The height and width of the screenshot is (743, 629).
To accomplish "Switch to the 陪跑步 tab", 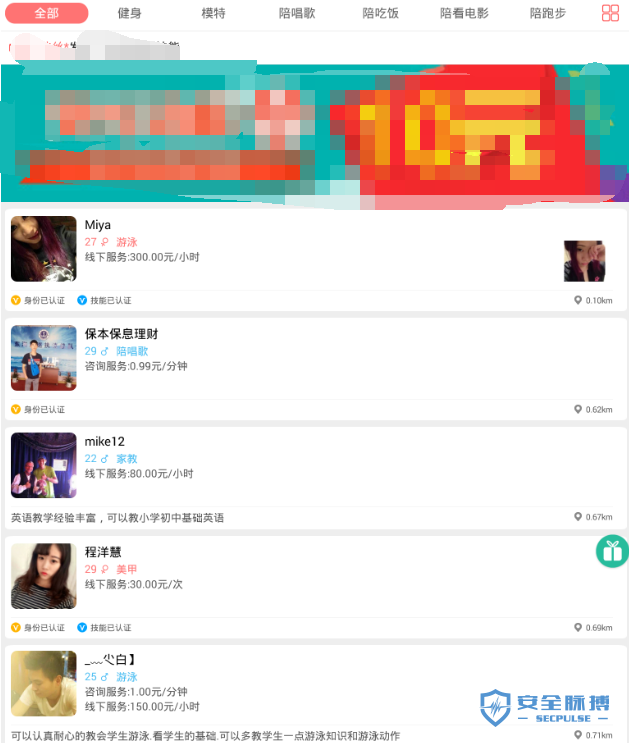I will pyautogui.click(x=547, y=13).
